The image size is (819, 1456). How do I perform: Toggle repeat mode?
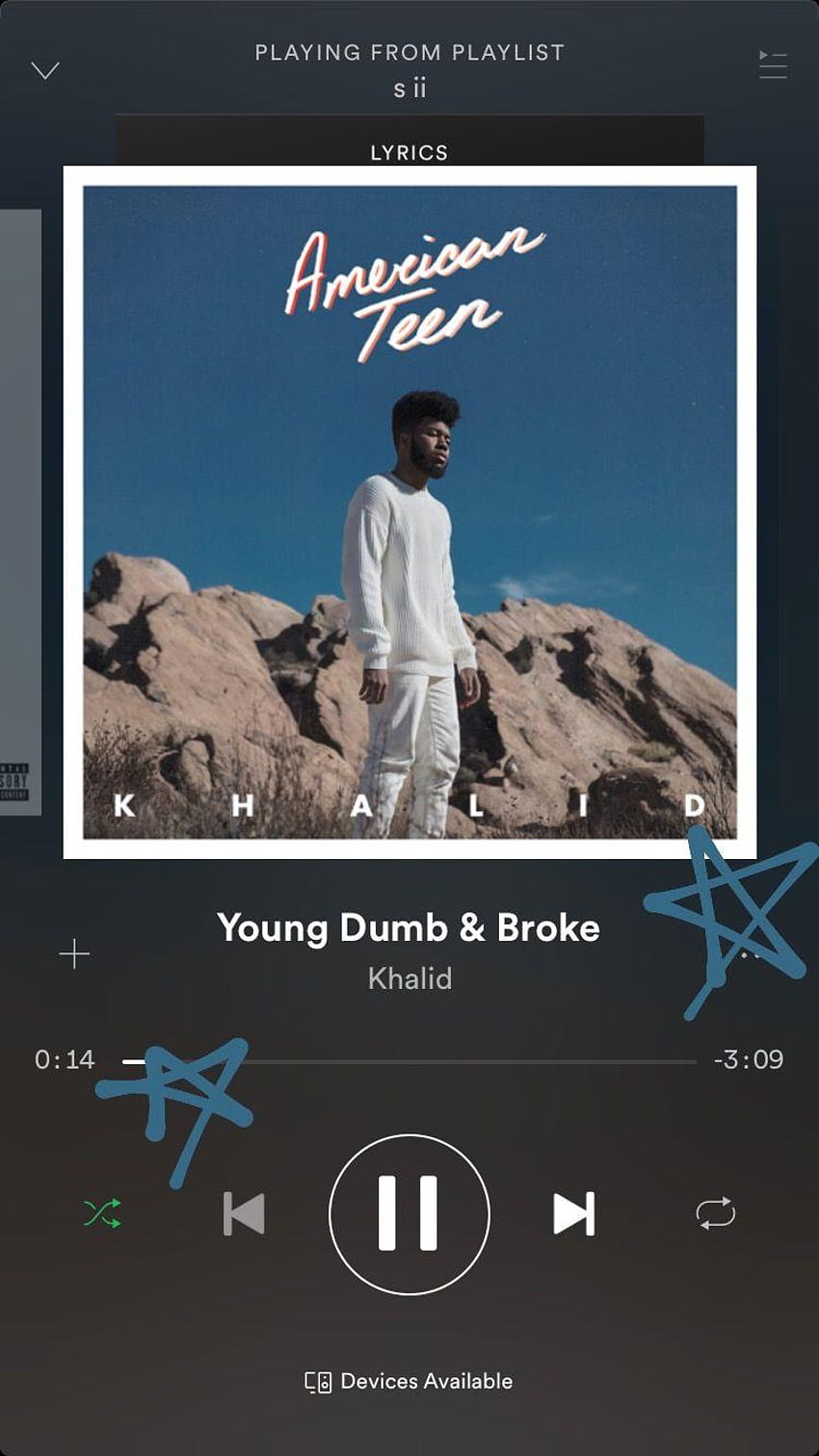tap(716, 1213)
